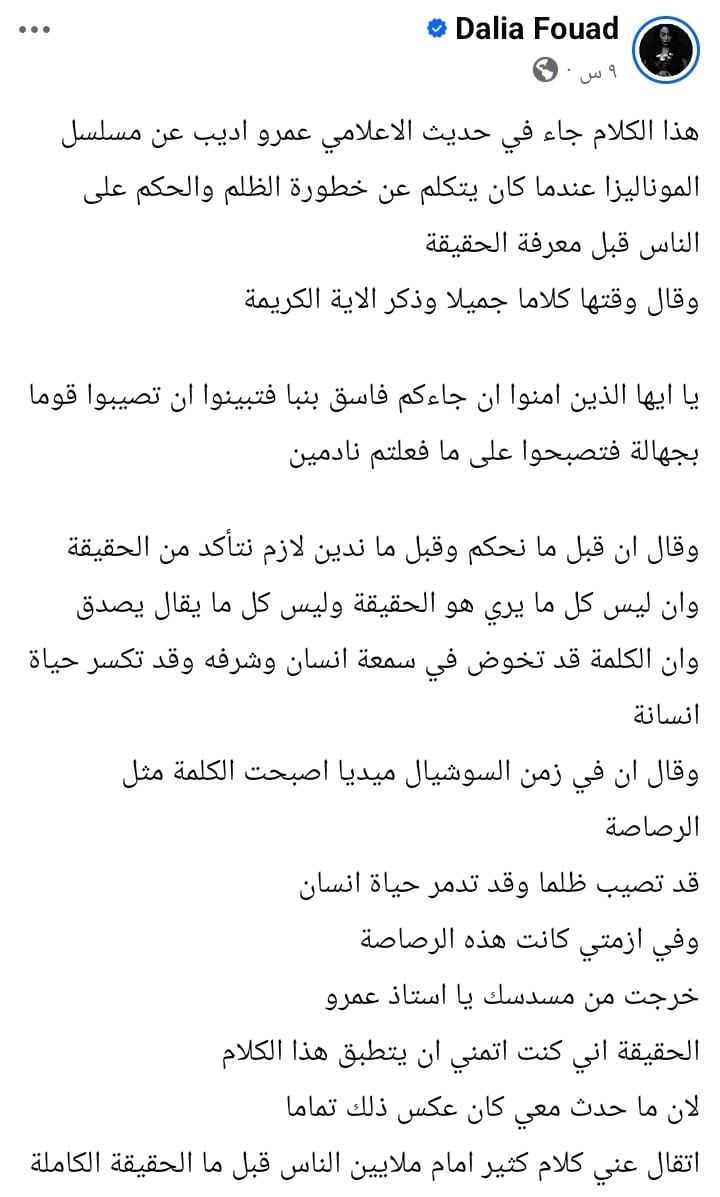This screenshot has width=720, height=1197.
Task: Open the post's three-dot options menu
Action: [34, 29]
